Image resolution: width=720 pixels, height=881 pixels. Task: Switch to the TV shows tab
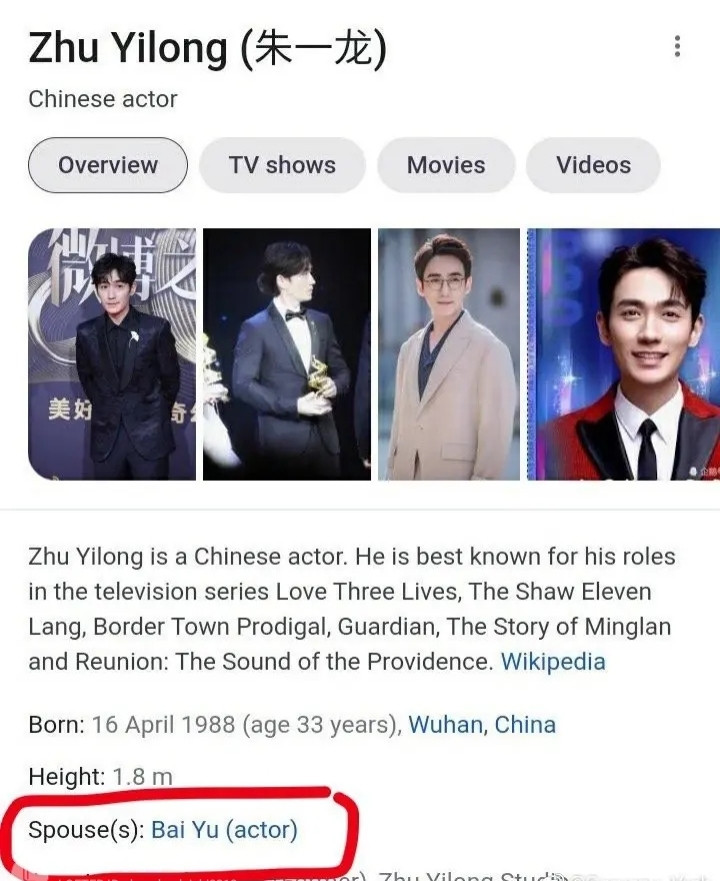pyautogui.click(x=282, y=165)
